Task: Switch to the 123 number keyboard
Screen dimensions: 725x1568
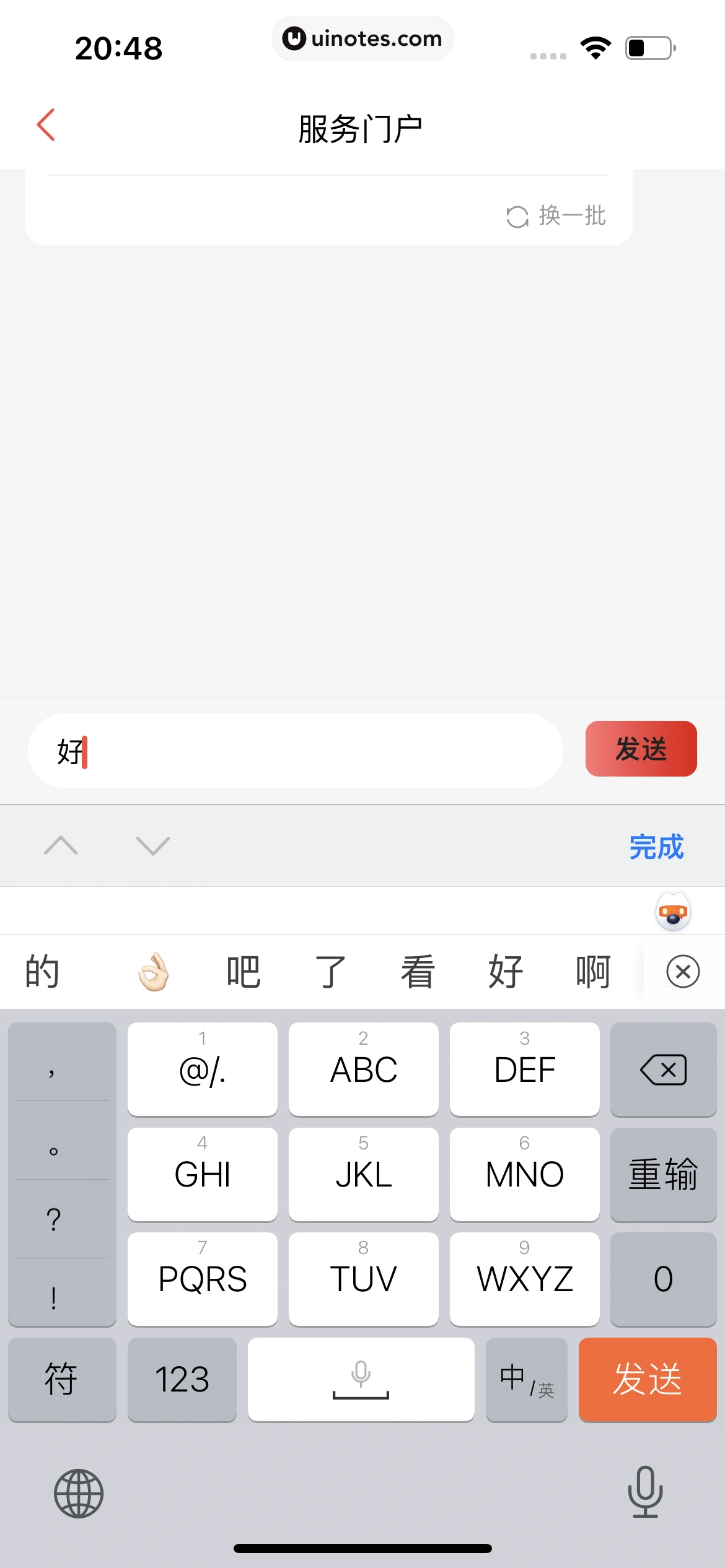Action: click(182, 1379)
